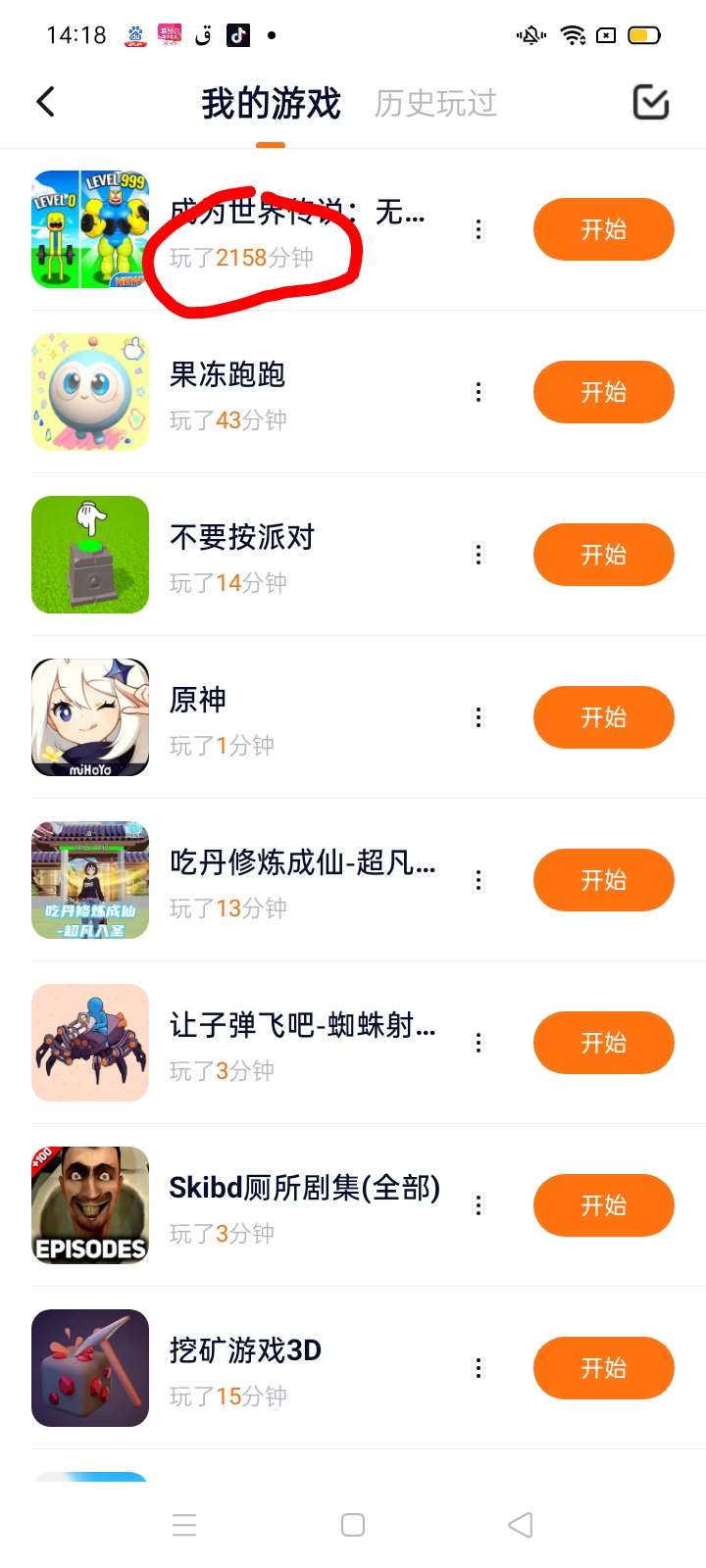Image resolution: width=706 pixels, height=1568 pixels.
Task: Start 吃丹修炼成仙 game
Action: [x=603, y=880]
